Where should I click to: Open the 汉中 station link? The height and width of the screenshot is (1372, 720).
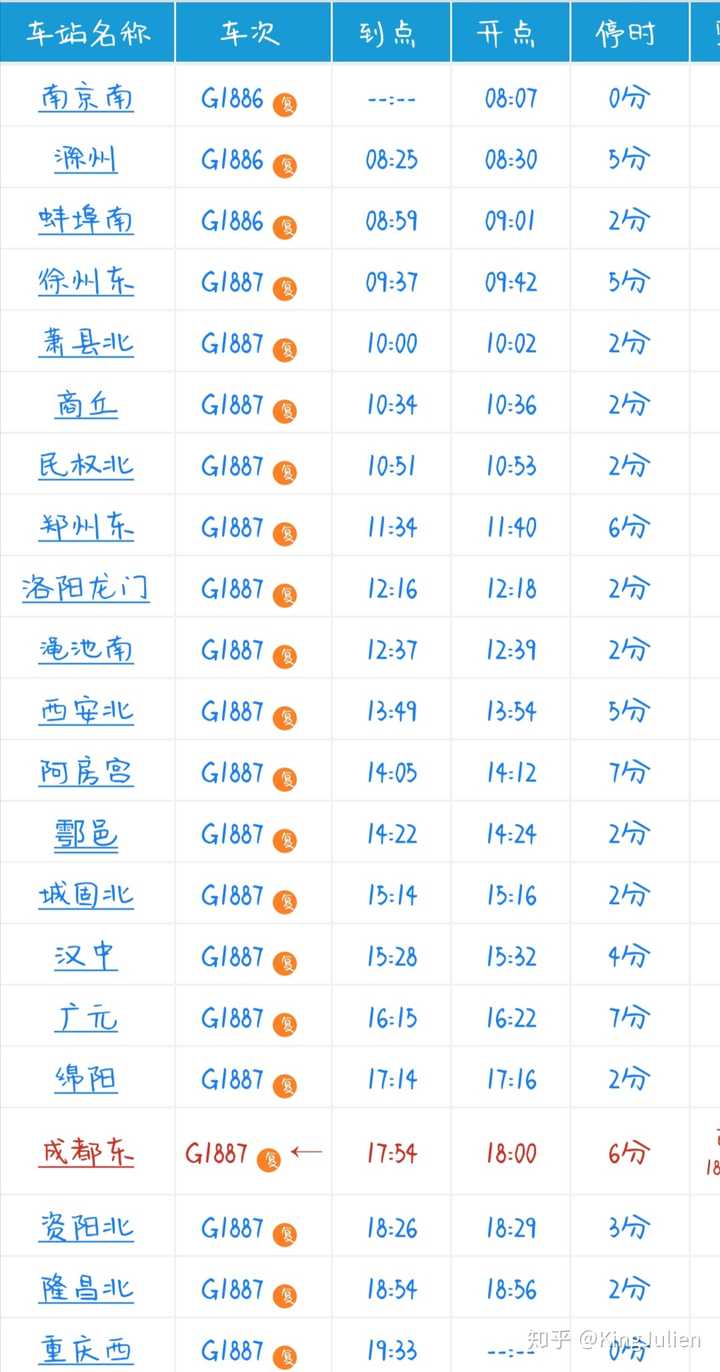pos(86,956)
